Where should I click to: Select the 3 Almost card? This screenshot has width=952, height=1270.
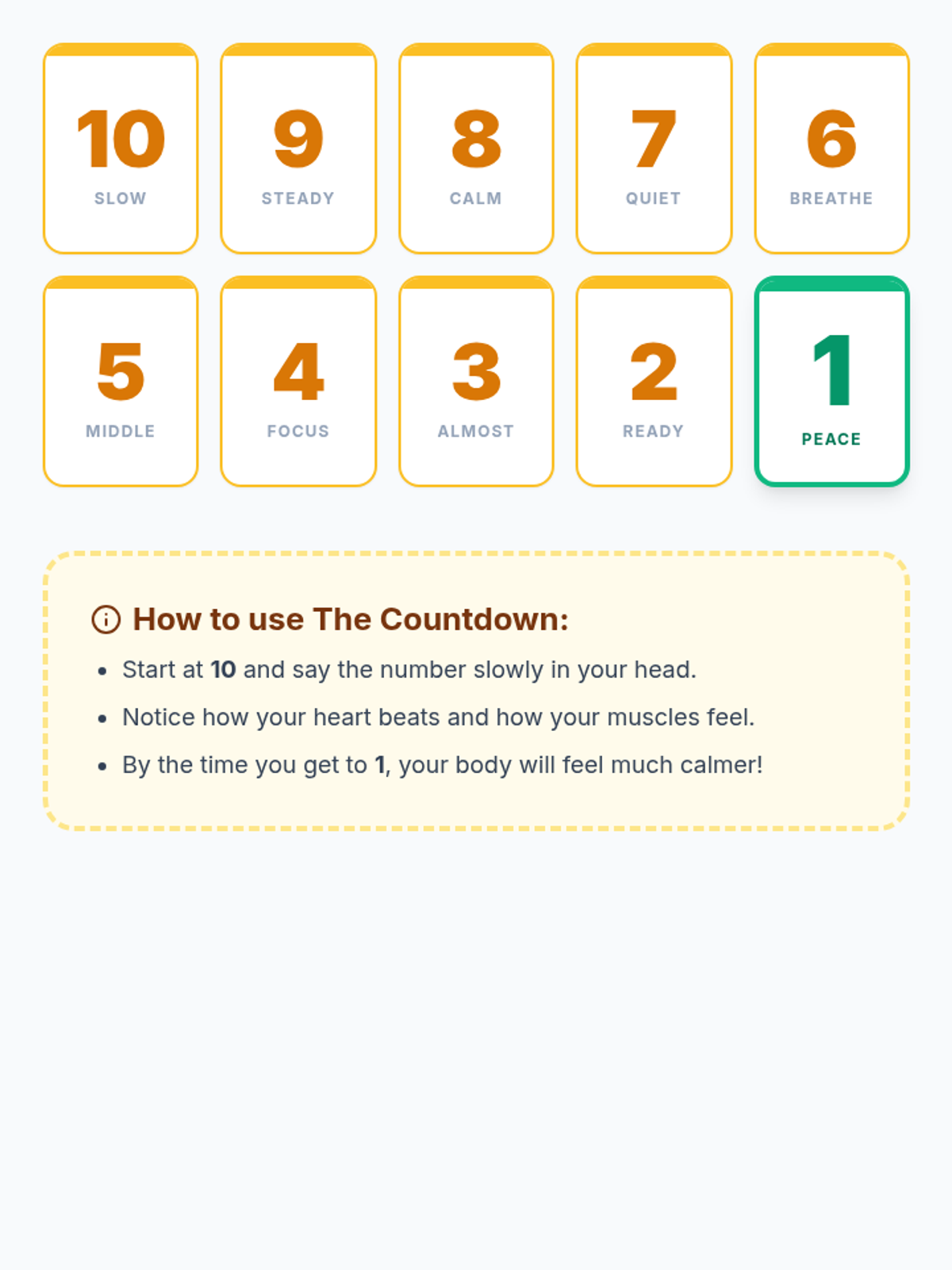476,381
